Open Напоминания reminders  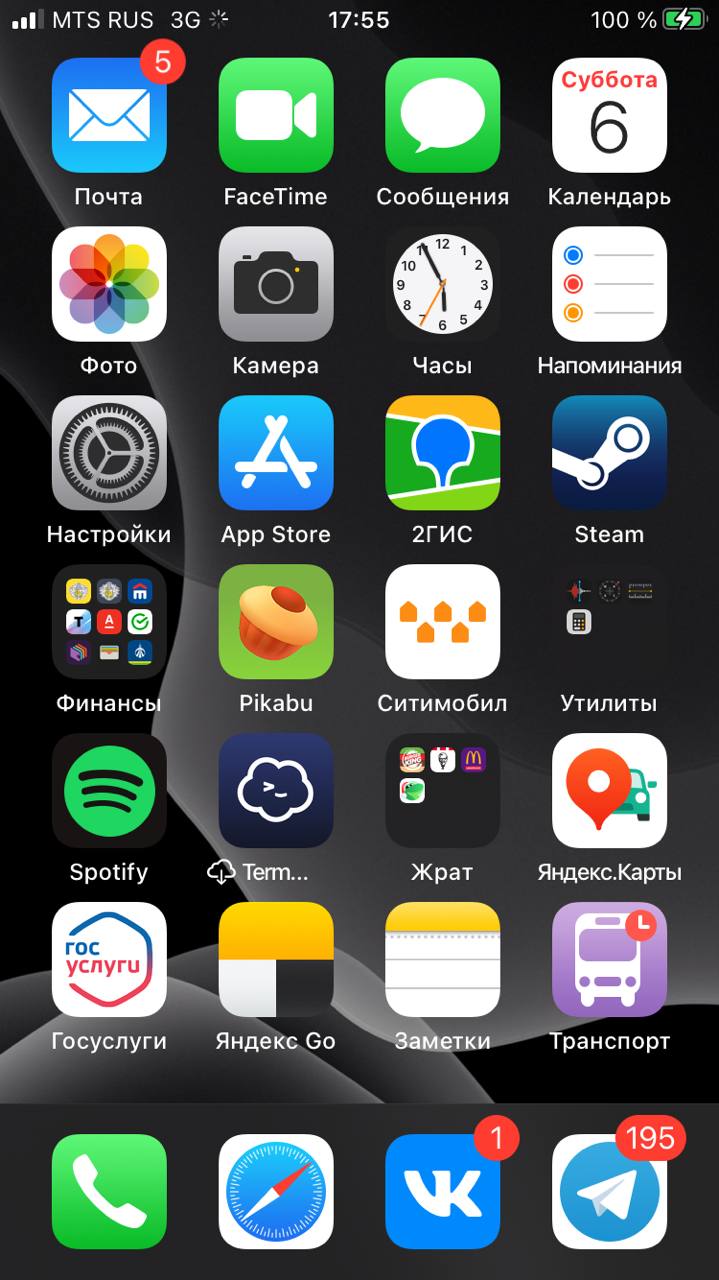[609, 284]
